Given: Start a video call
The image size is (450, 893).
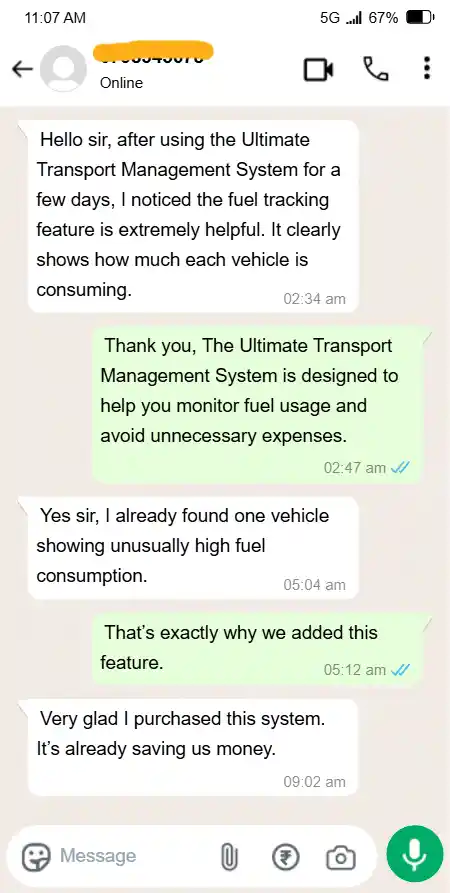Looking at the screenshot, I should (318, 69).
